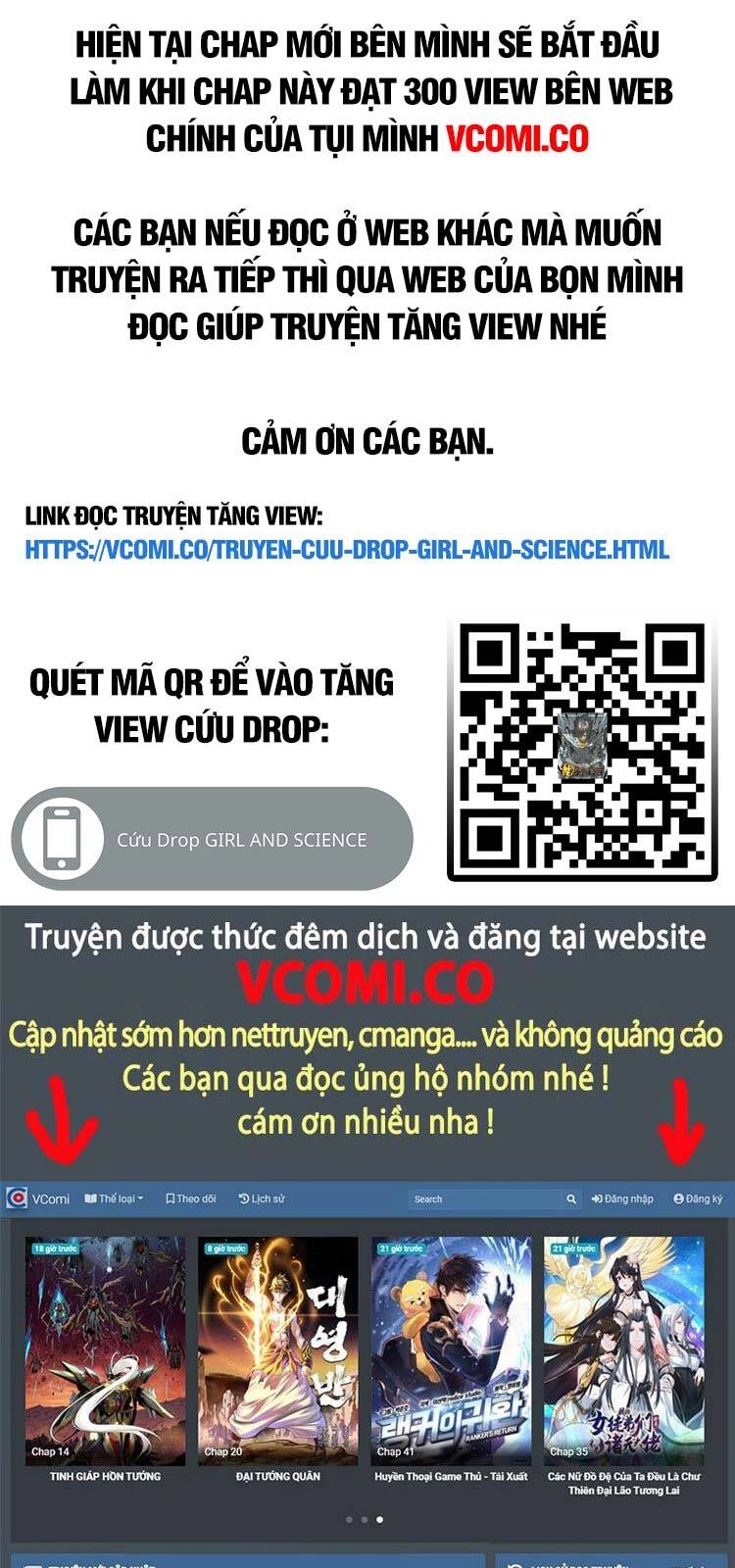Click the VComi logo icon

click(x=16, y=1197)
